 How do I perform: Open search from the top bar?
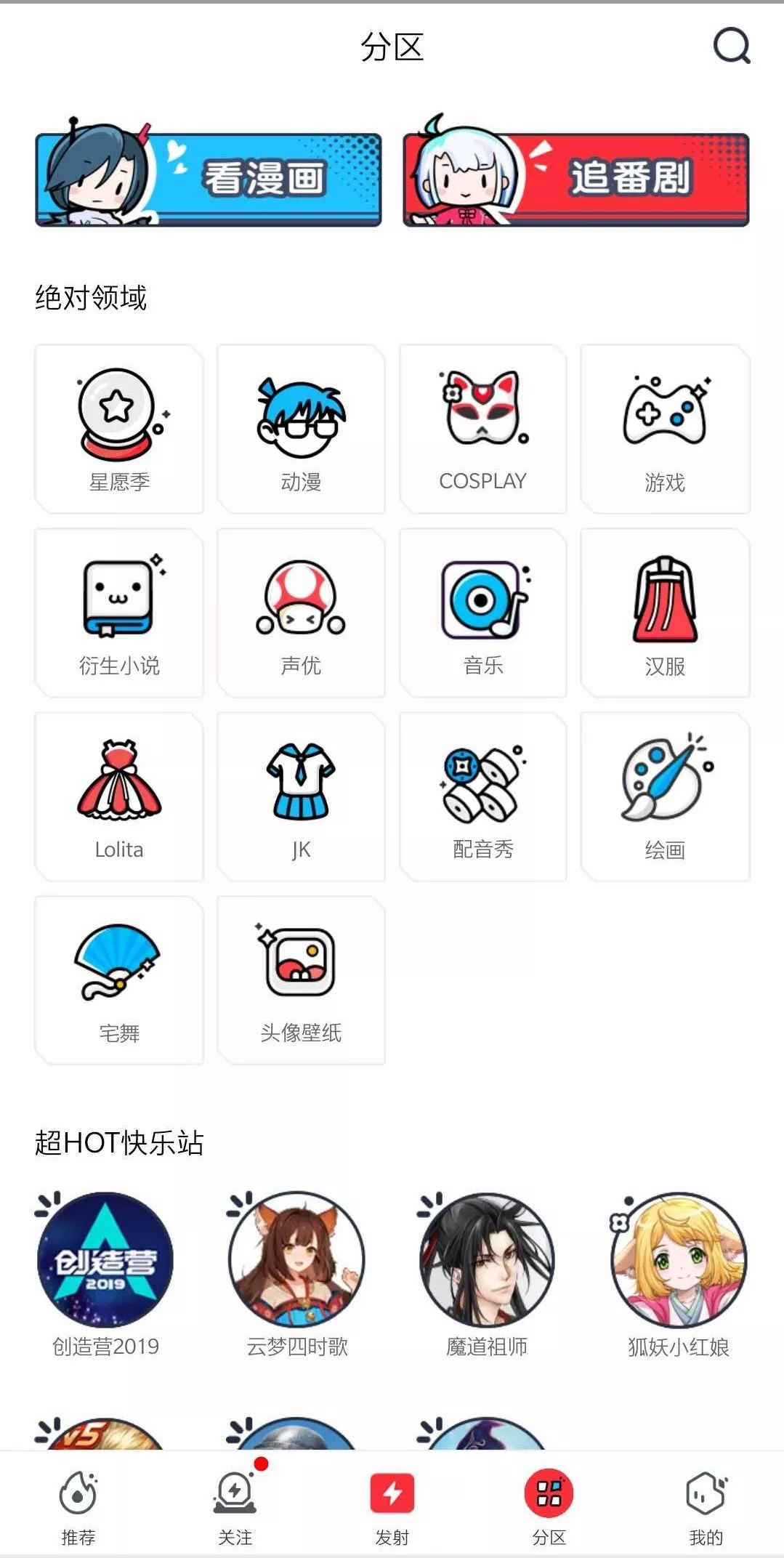(731, 47)
